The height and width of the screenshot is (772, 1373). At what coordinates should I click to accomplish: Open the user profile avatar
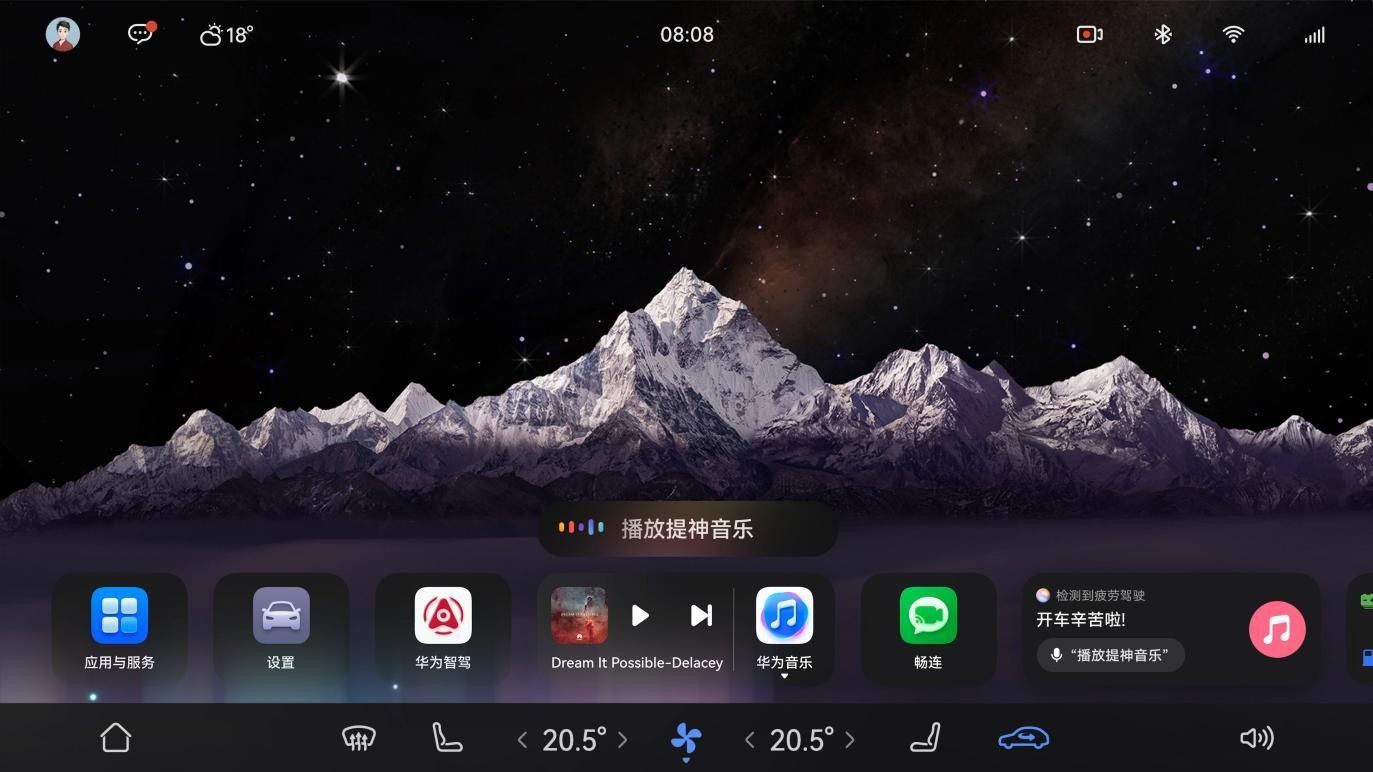(63, 34)
